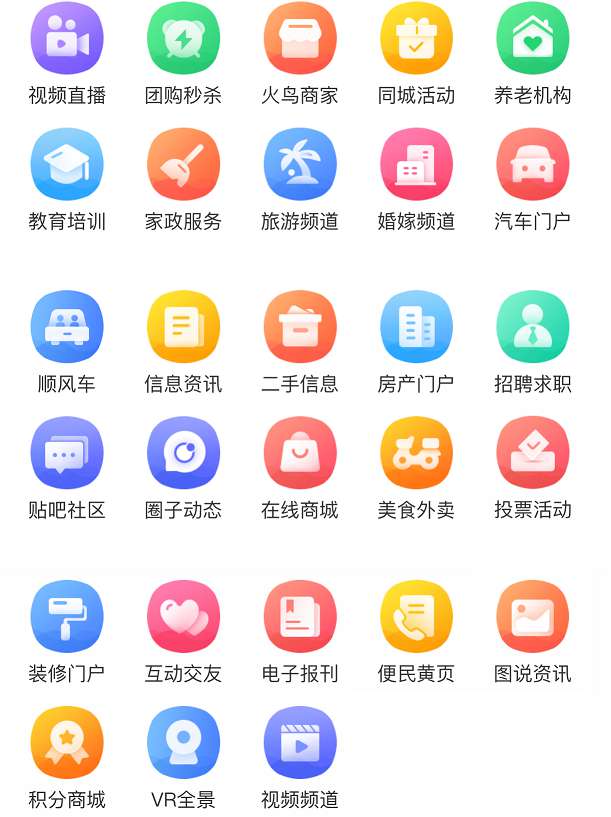Open 积分商城 points mall
611x817 pixels.
click(x=67, y=742)
